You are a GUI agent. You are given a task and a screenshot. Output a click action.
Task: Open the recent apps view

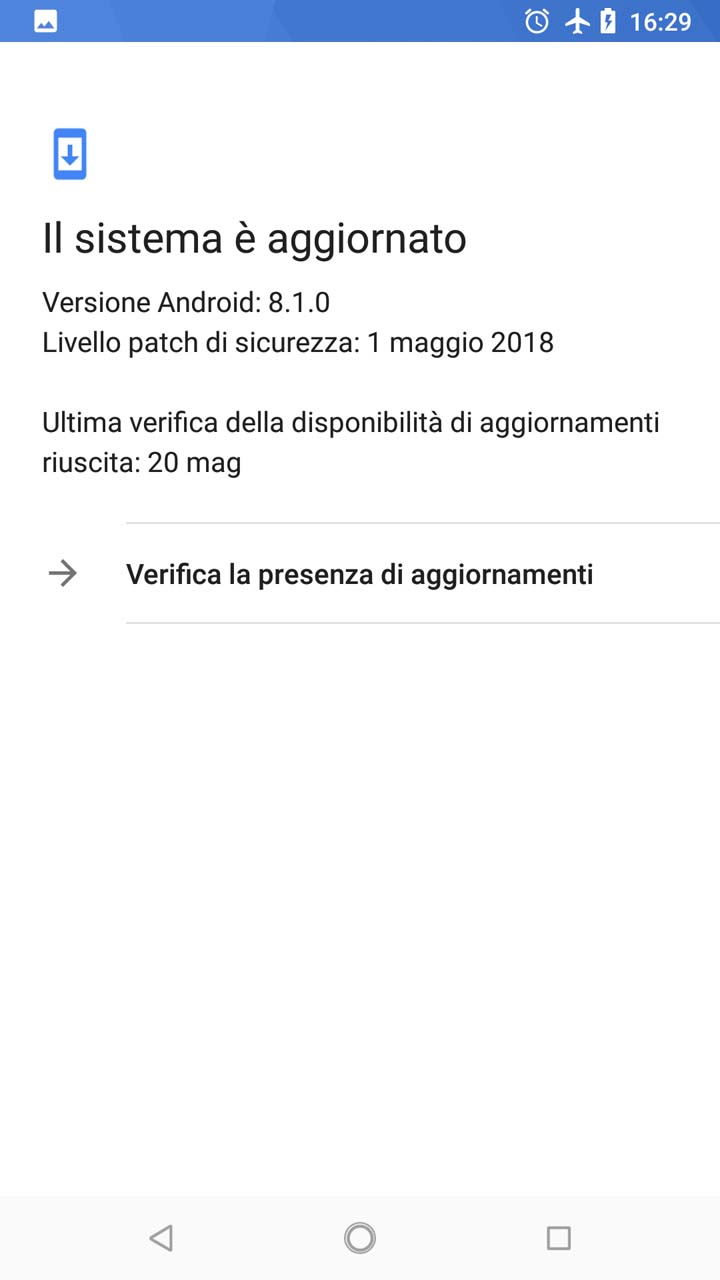point(559,1238)
